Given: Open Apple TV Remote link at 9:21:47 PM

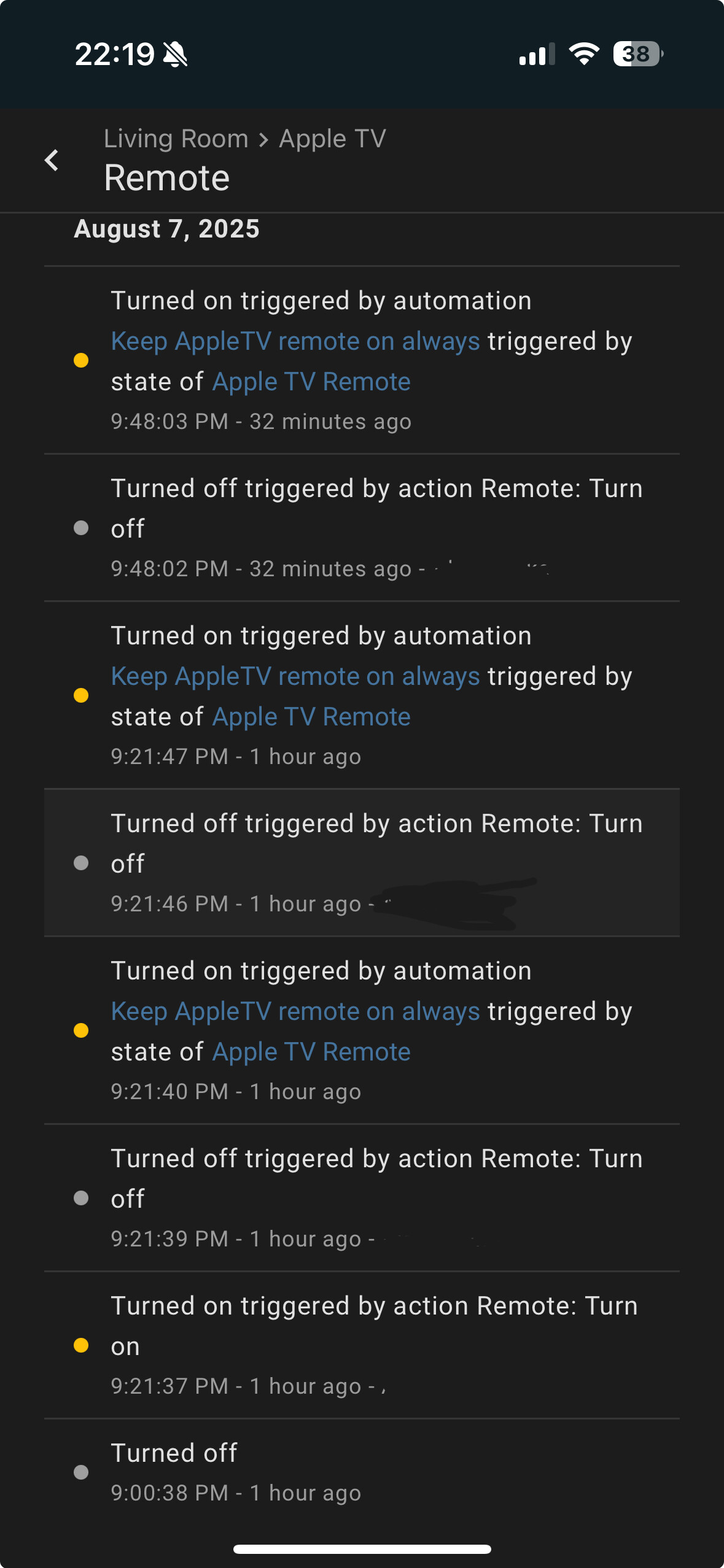Looking at the screenshot, I should pos(311,717).
